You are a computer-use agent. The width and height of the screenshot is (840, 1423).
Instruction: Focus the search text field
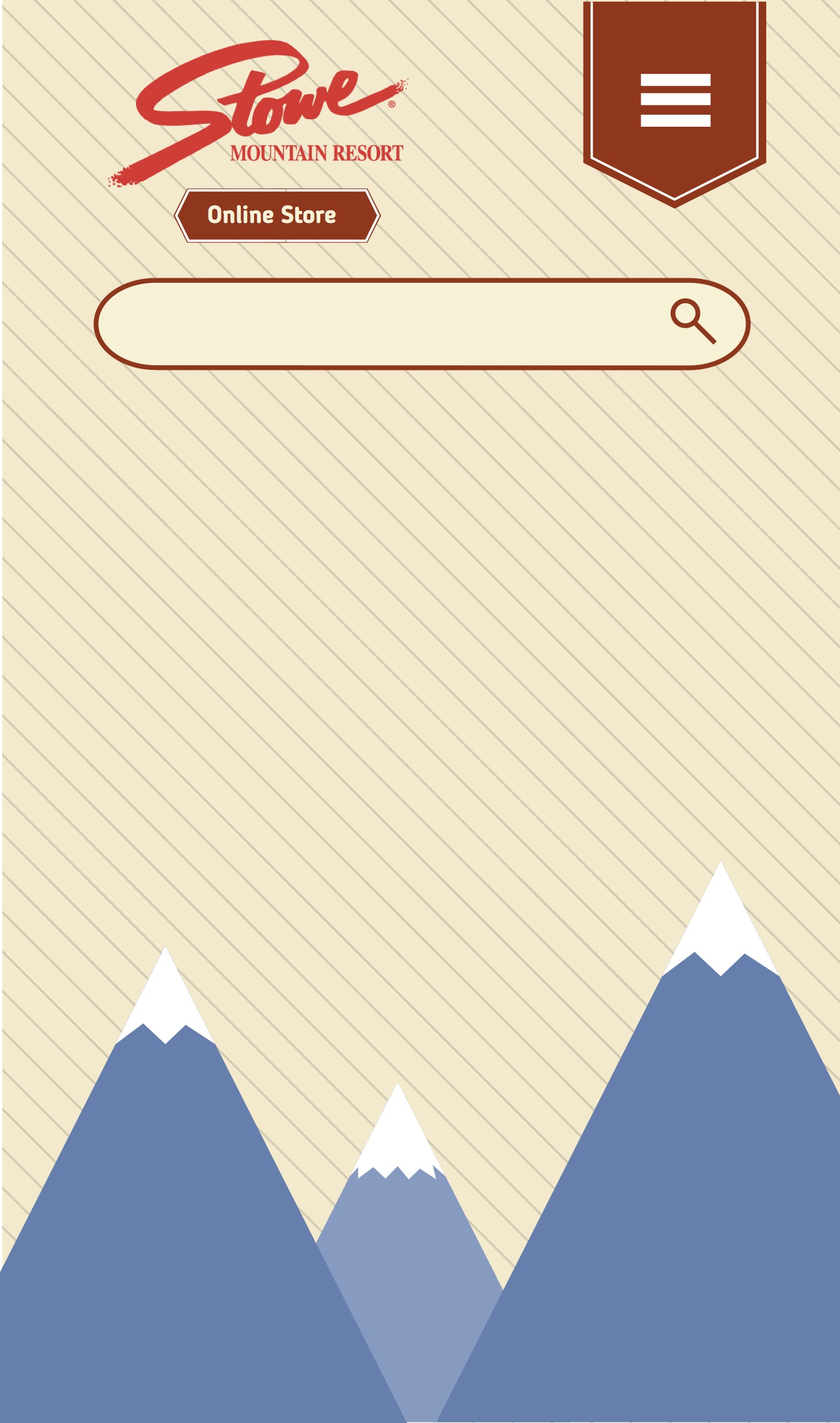[x=380, y=324]
